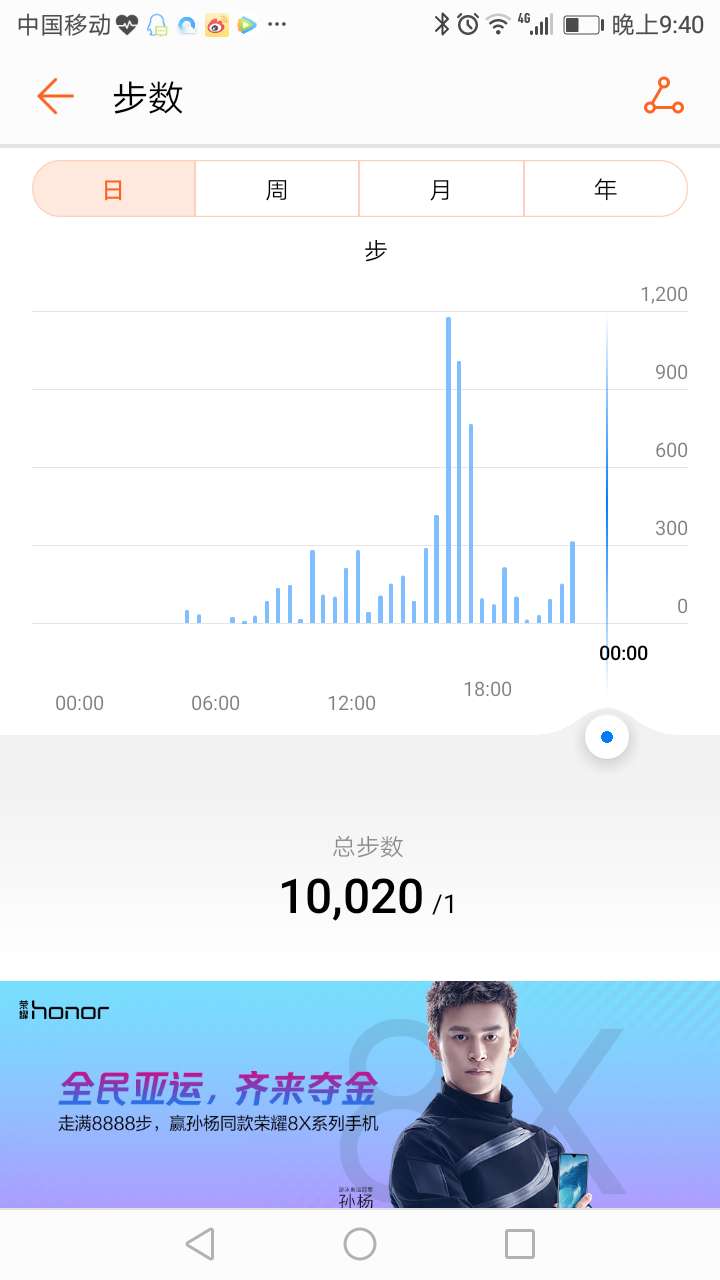Select the 日 day view tab
Image resolution: width=720 pixels, height=1280 pixels.
click(114, 189)
